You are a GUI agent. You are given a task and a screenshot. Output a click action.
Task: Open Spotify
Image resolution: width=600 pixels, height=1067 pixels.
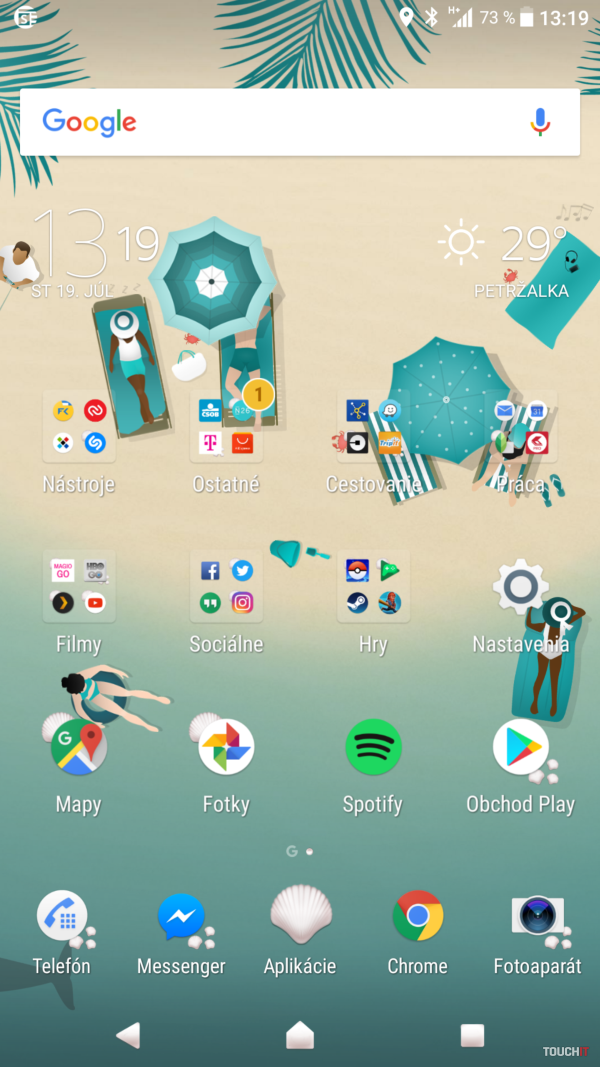tap(373, 748)
